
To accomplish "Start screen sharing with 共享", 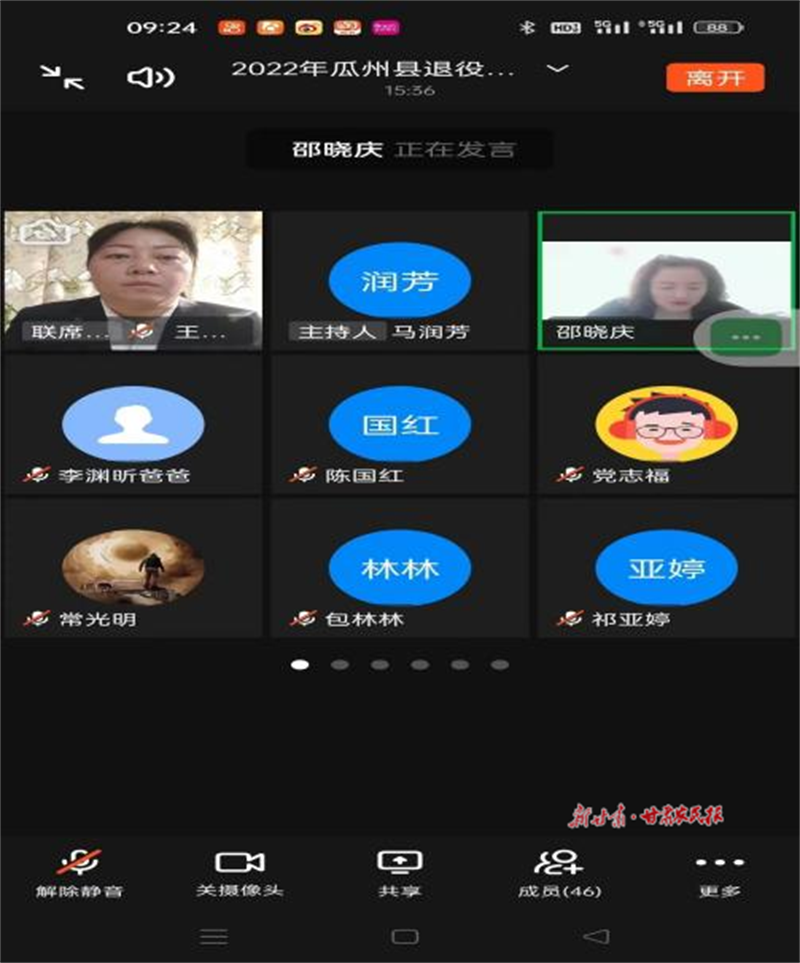I will point(400,872).
